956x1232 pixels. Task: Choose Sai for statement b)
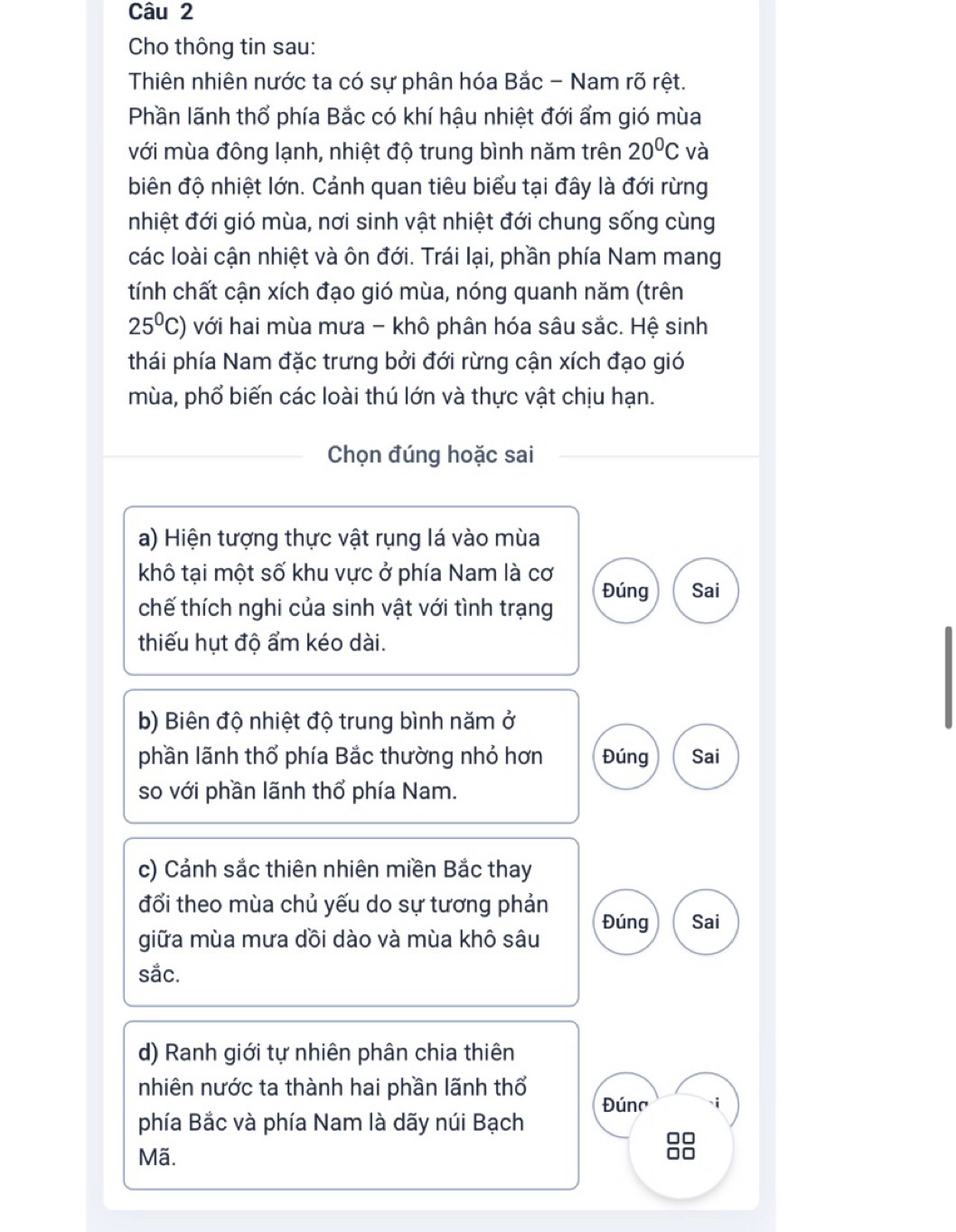point(706,757)
